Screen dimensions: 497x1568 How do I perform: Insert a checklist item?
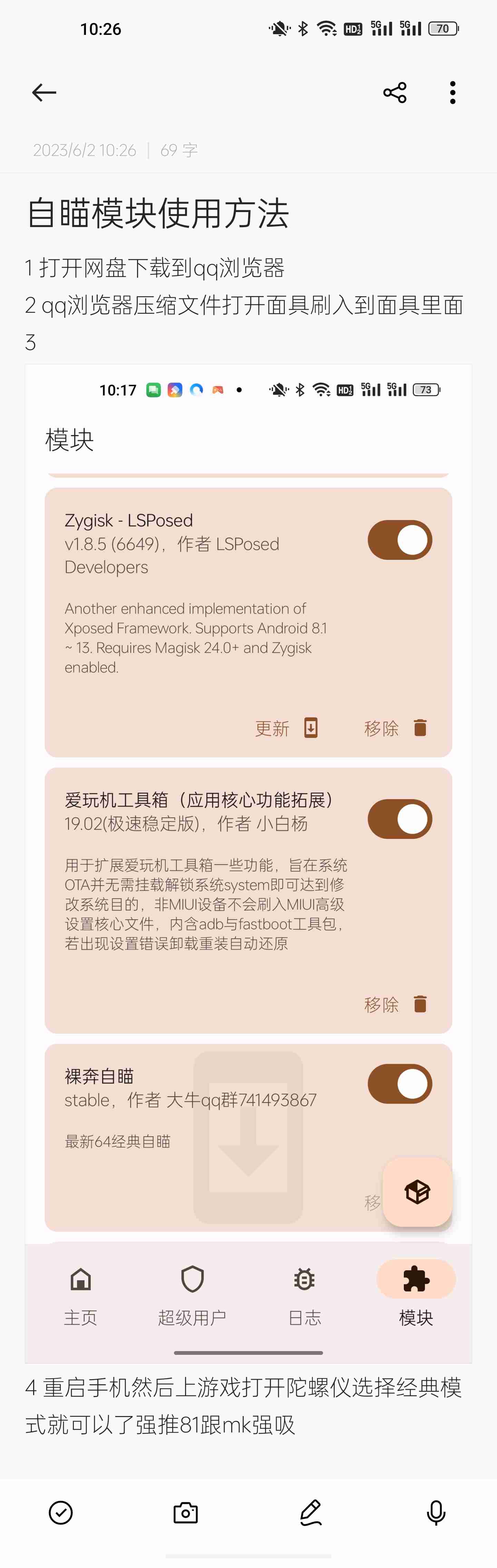(61, 1513)
